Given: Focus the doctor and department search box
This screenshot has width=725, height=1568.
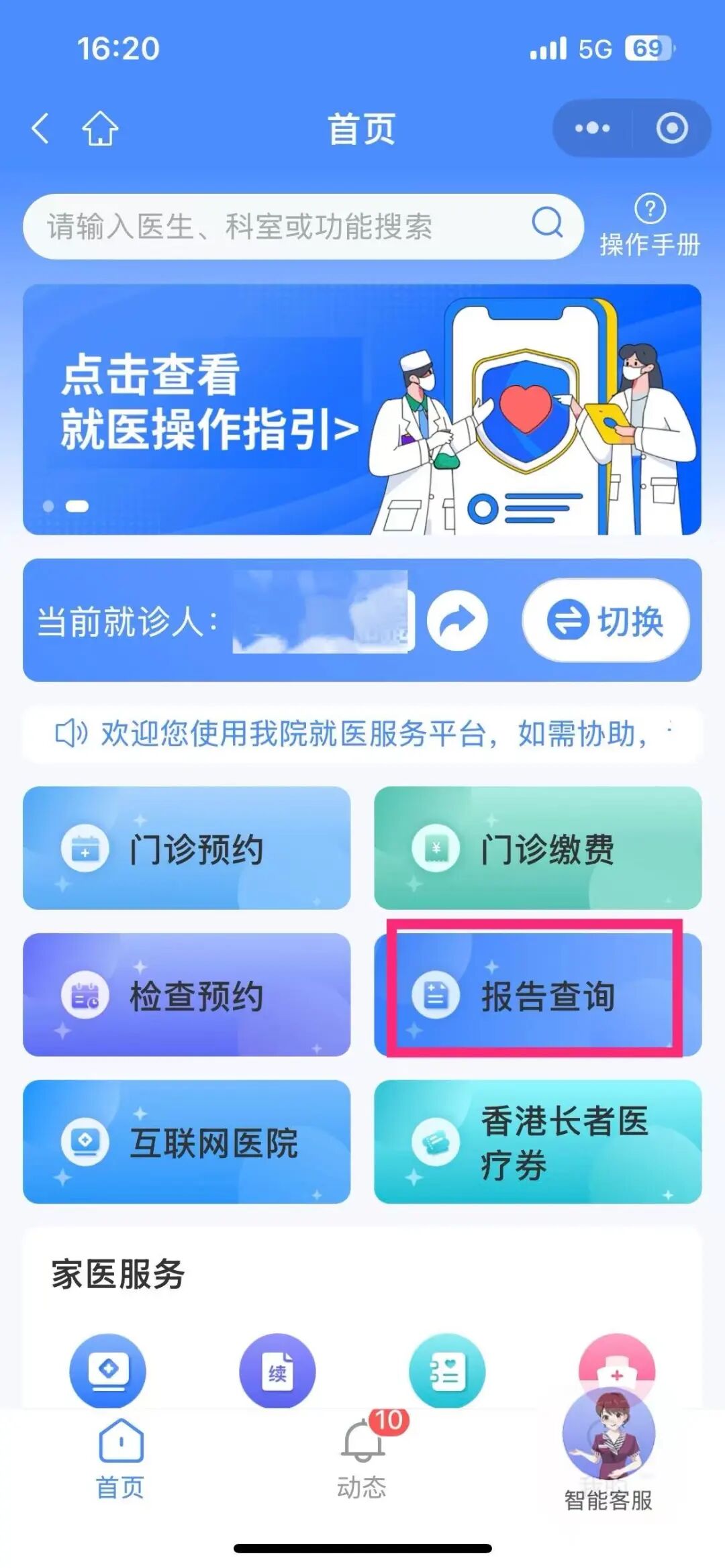Looking at the screenshot, I should coord(289,226).
